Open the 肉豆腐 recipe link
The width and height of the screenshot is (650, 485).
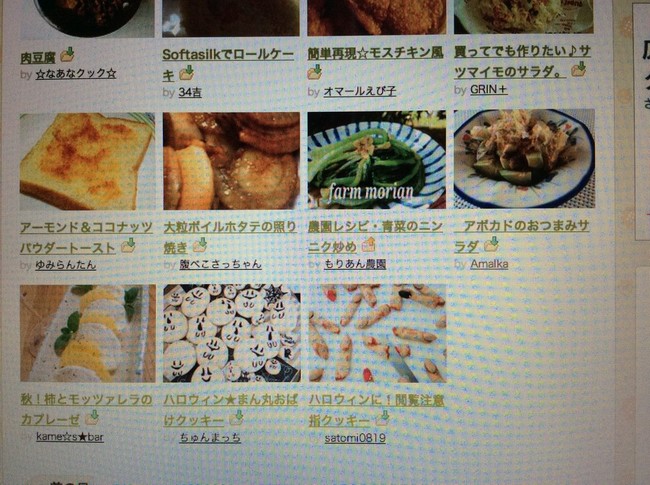(x=38, y=56)
